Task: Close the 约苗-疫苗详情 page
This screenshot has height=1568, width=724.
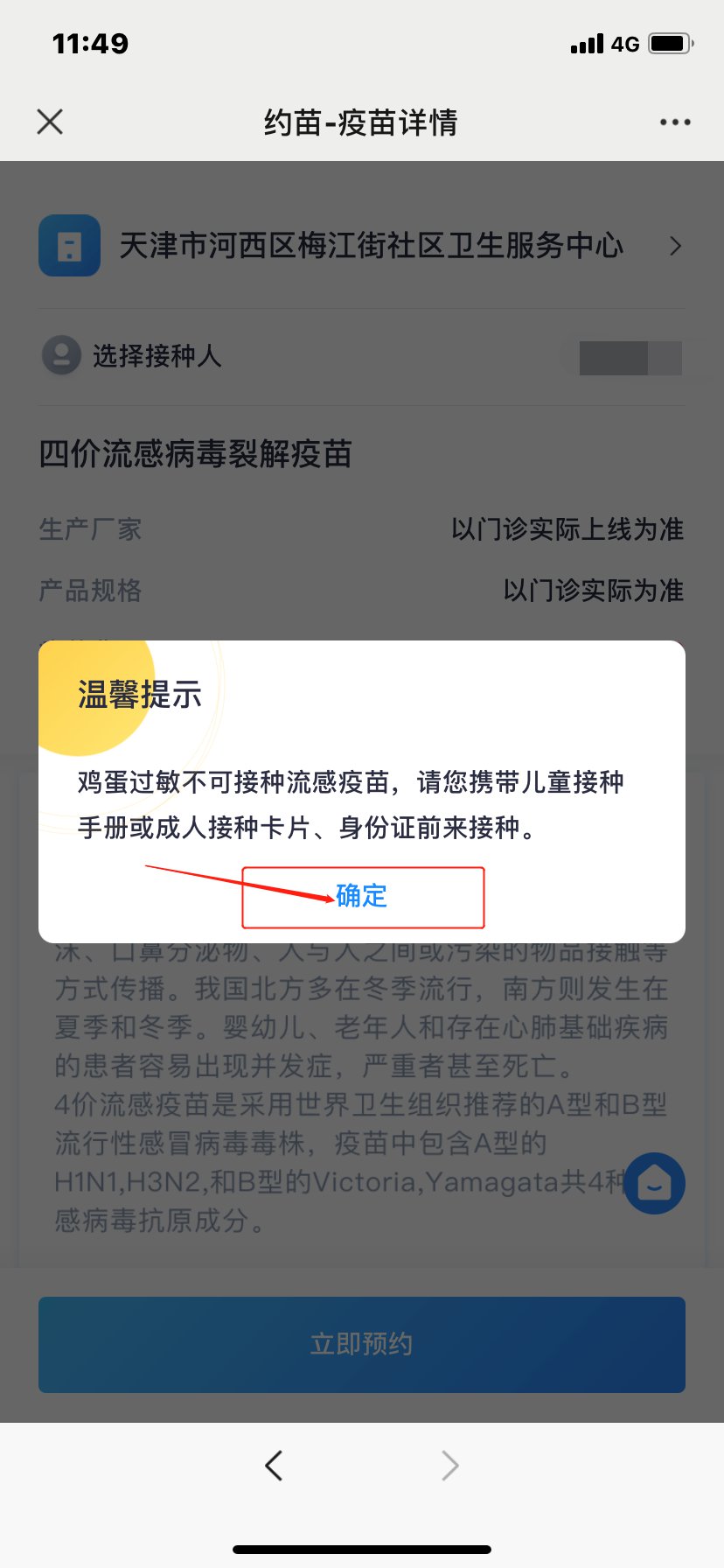Action: [x=50, y=122]
